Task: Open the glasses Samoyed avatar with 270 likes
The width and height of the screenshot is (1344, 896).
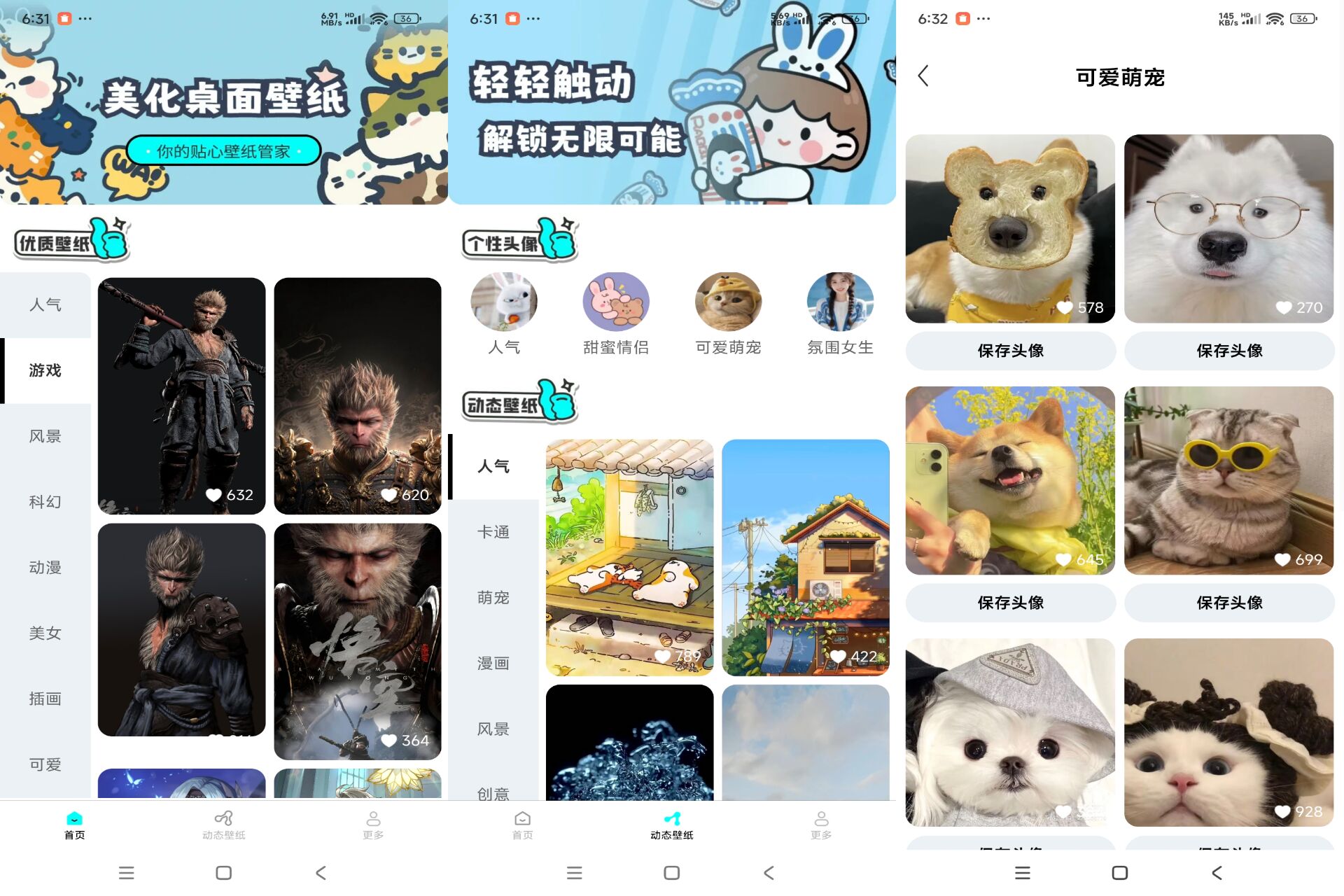Action: pyautogui.click(x=1228, y=228)
